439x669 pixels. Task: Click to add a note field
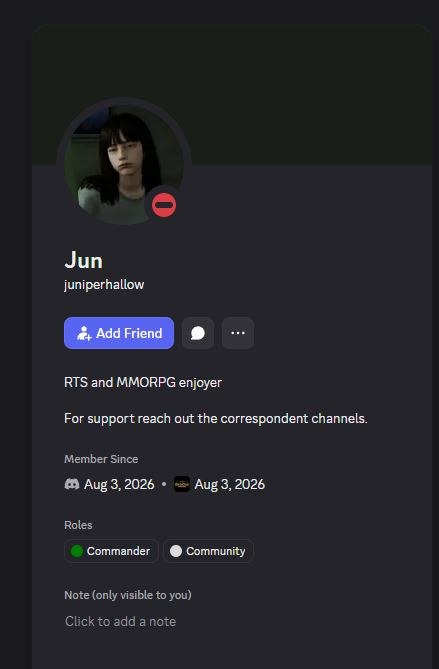tap(120, 621)
